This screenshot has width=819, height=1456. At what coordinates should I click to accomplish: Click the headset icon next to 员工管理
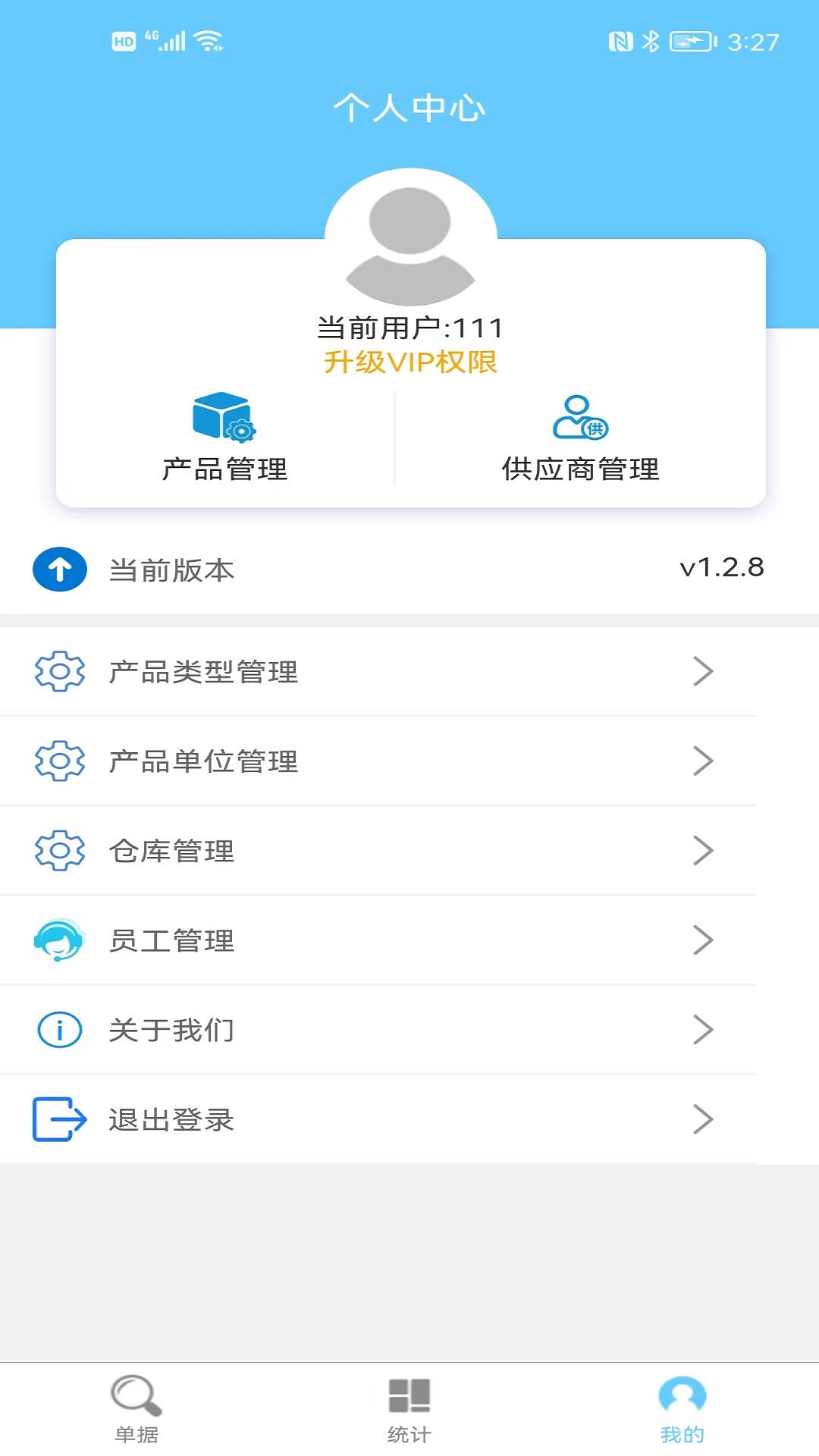click(x=59, y=940)
